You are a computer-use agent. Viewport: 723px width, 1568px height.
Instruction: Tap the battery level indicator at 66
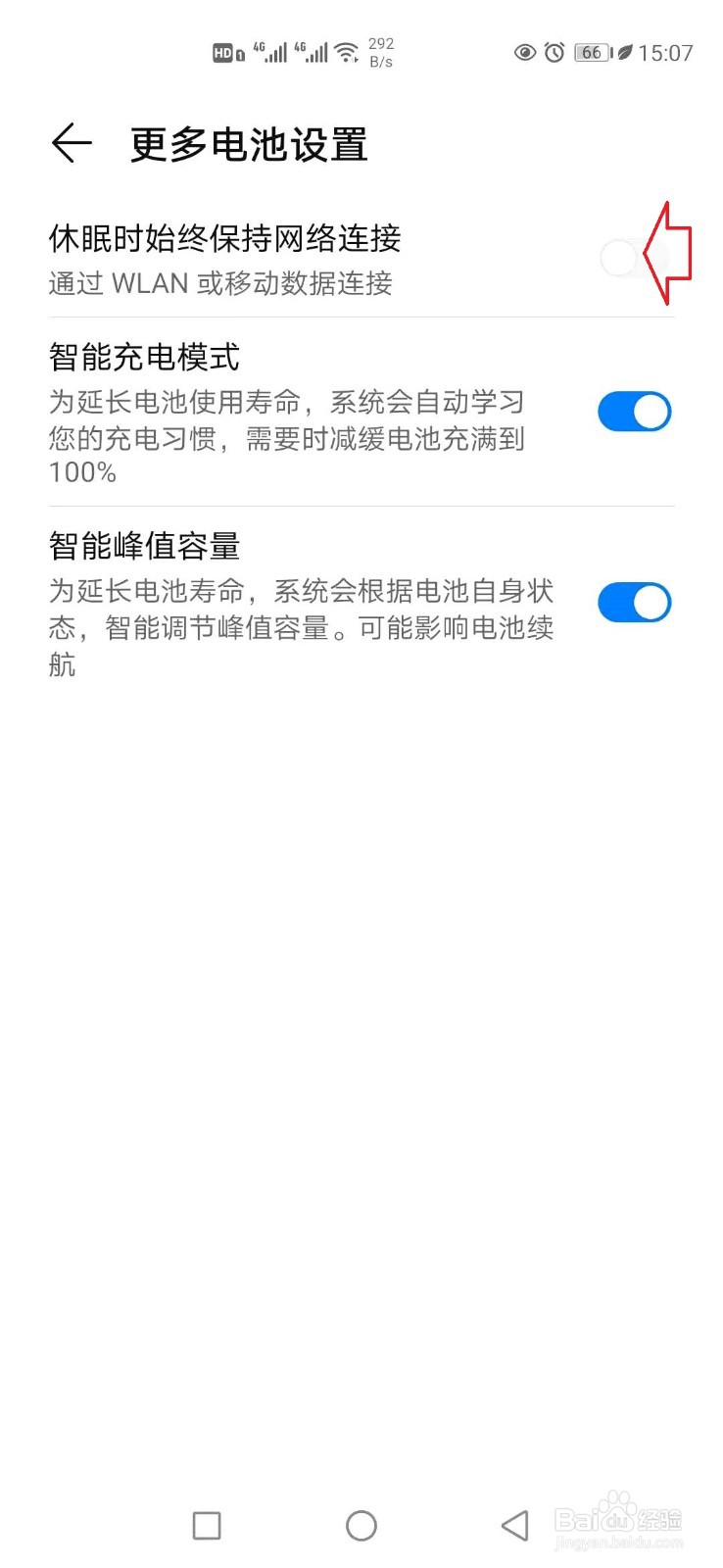coord(592,53)
